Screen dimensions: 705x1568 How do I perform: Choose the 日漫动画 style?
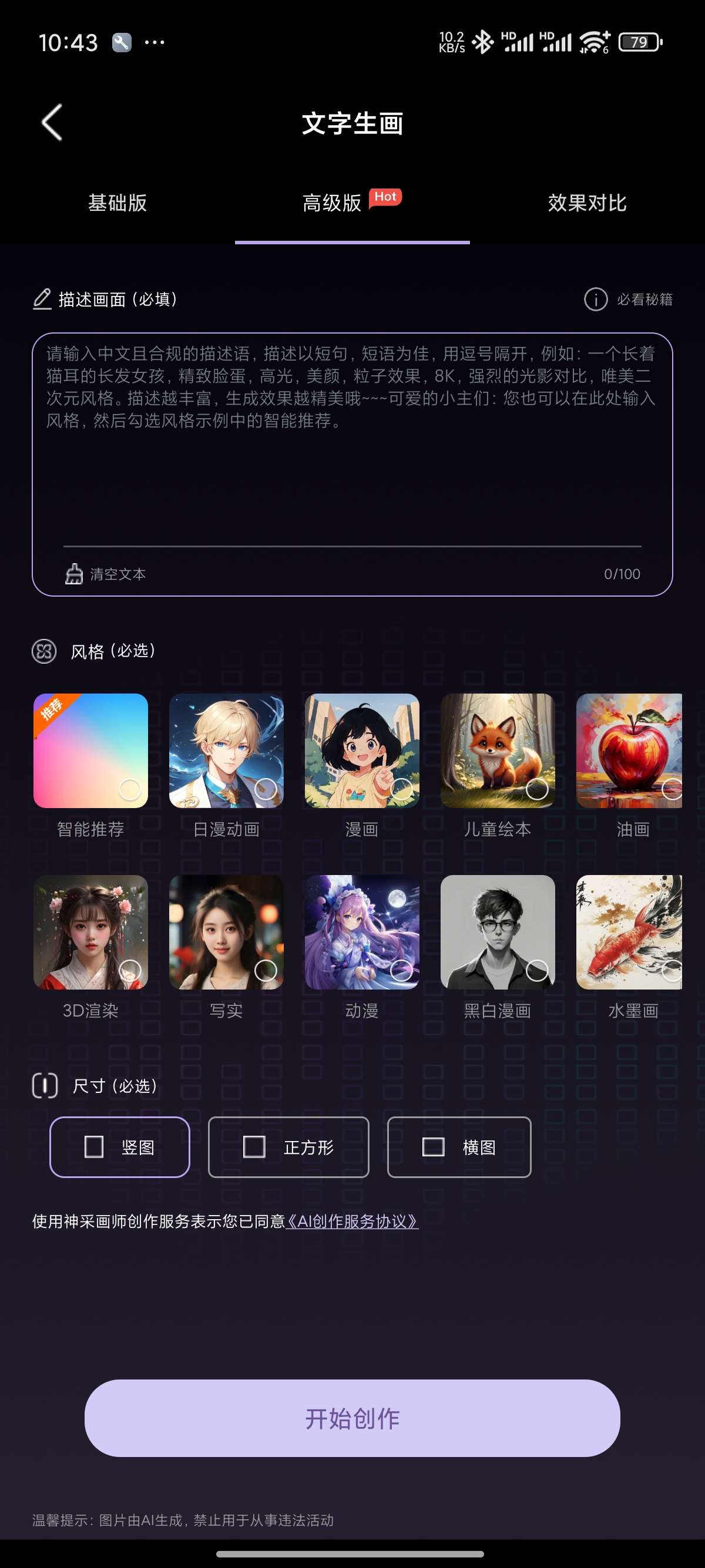click(226, 751)
